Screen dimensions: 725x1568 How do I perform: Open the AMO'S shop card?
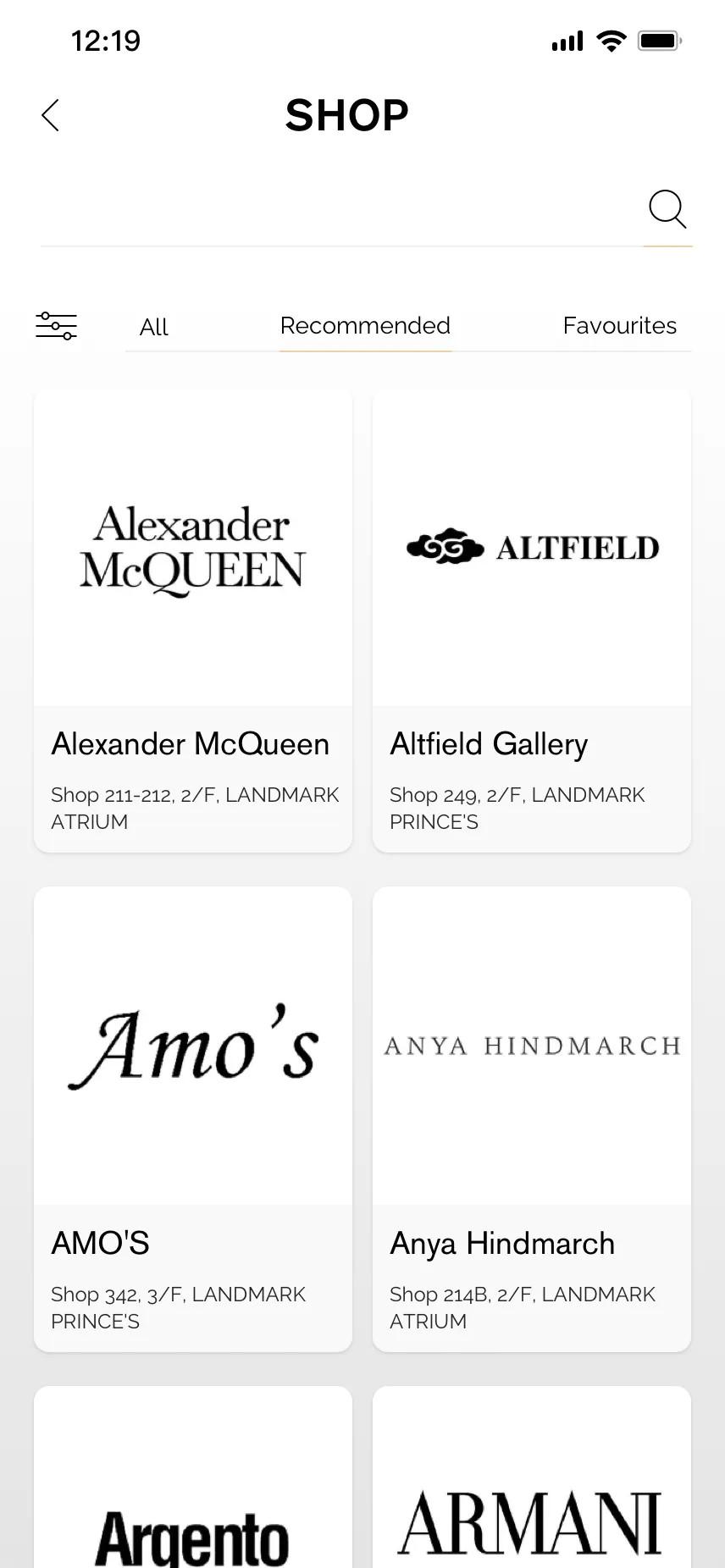(x=193, y=1119)
